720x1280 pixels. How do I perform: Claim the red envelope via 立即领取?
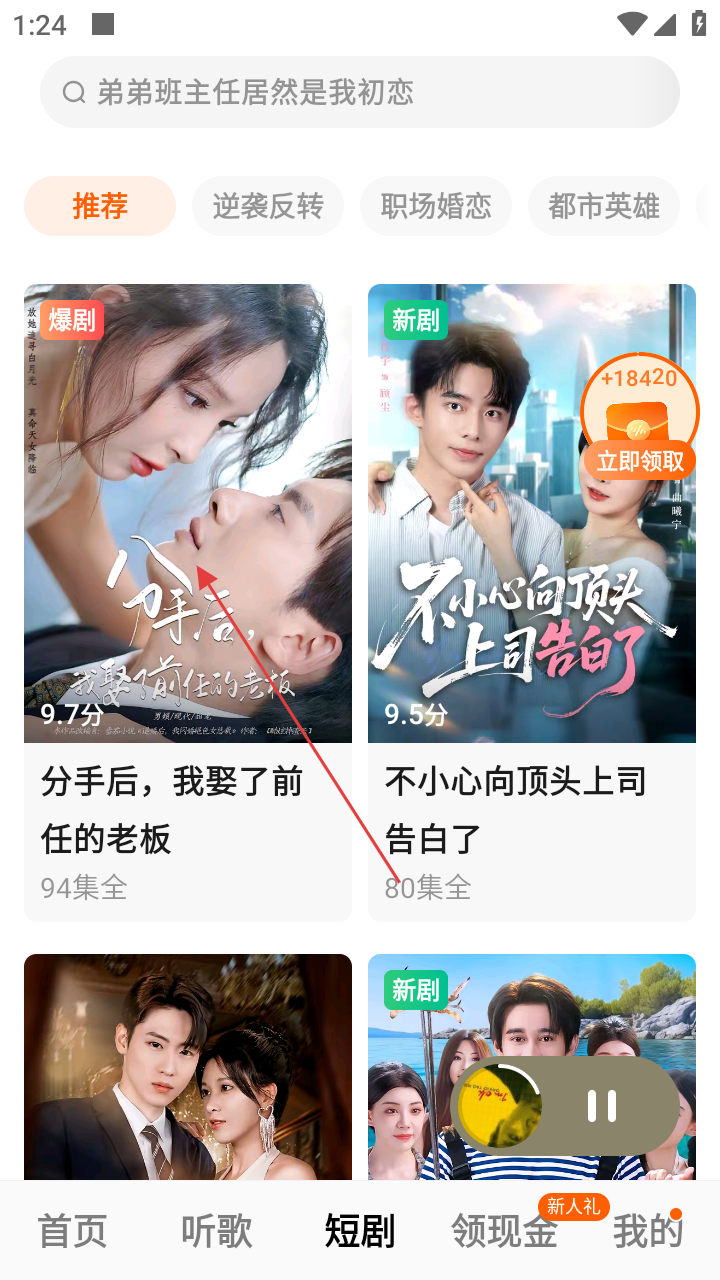click(x=640, y=460)
